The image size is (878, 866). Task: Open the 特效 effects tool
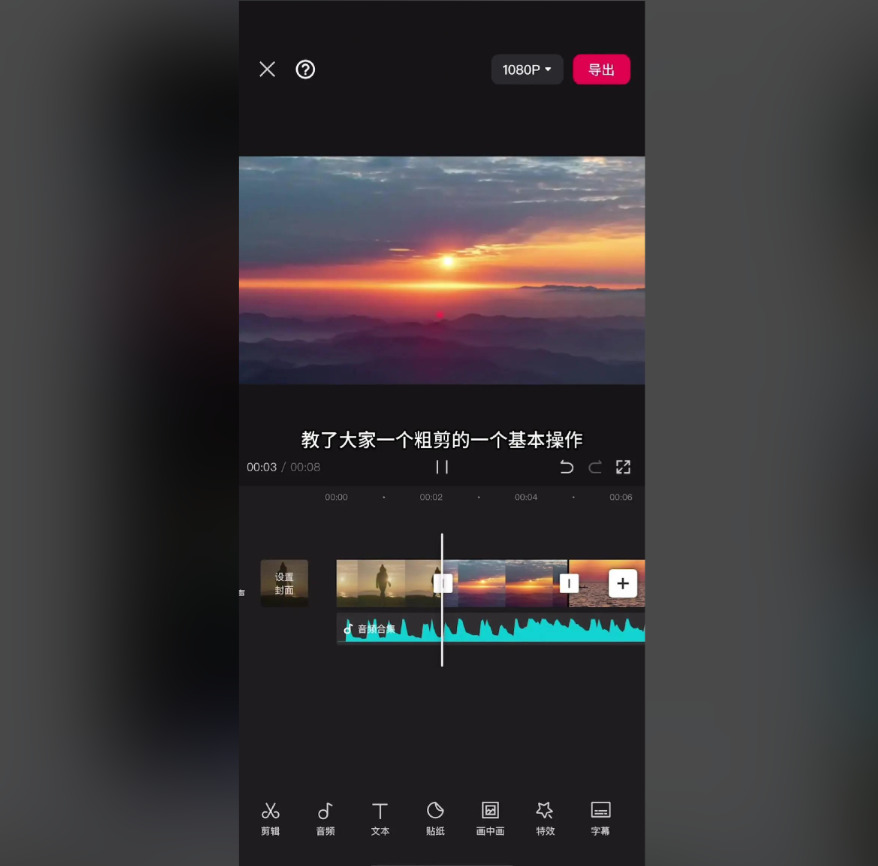click(545, 817)
